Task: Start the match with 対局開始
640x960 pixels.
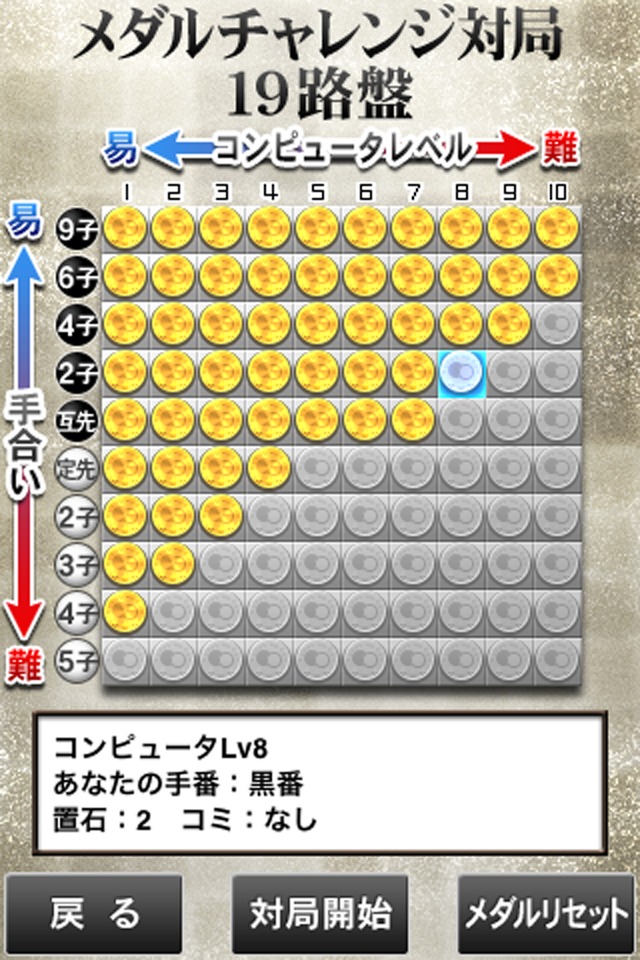Action: [x=320, y=913]
